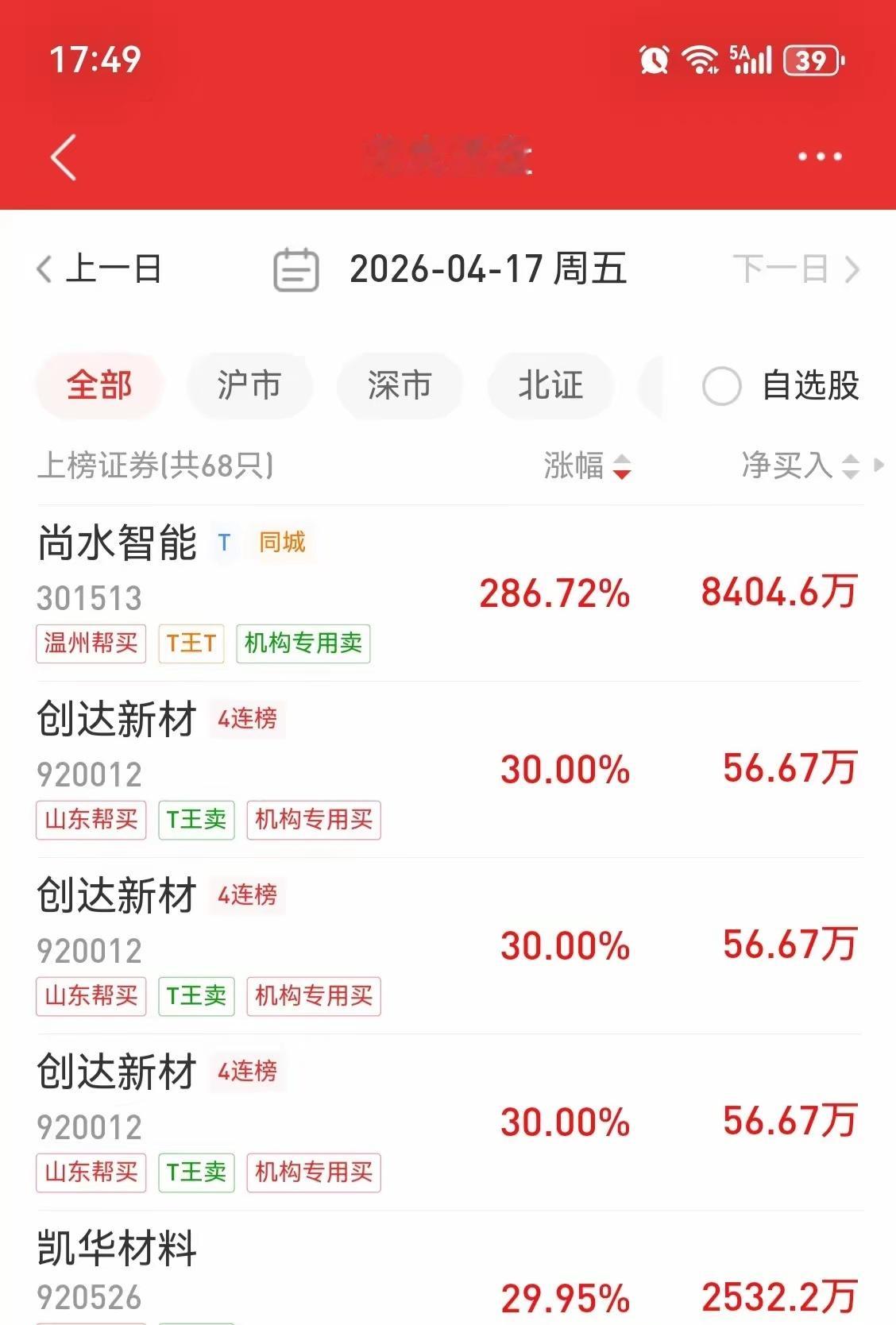Switch to the 北证 tab

[550, 386]
